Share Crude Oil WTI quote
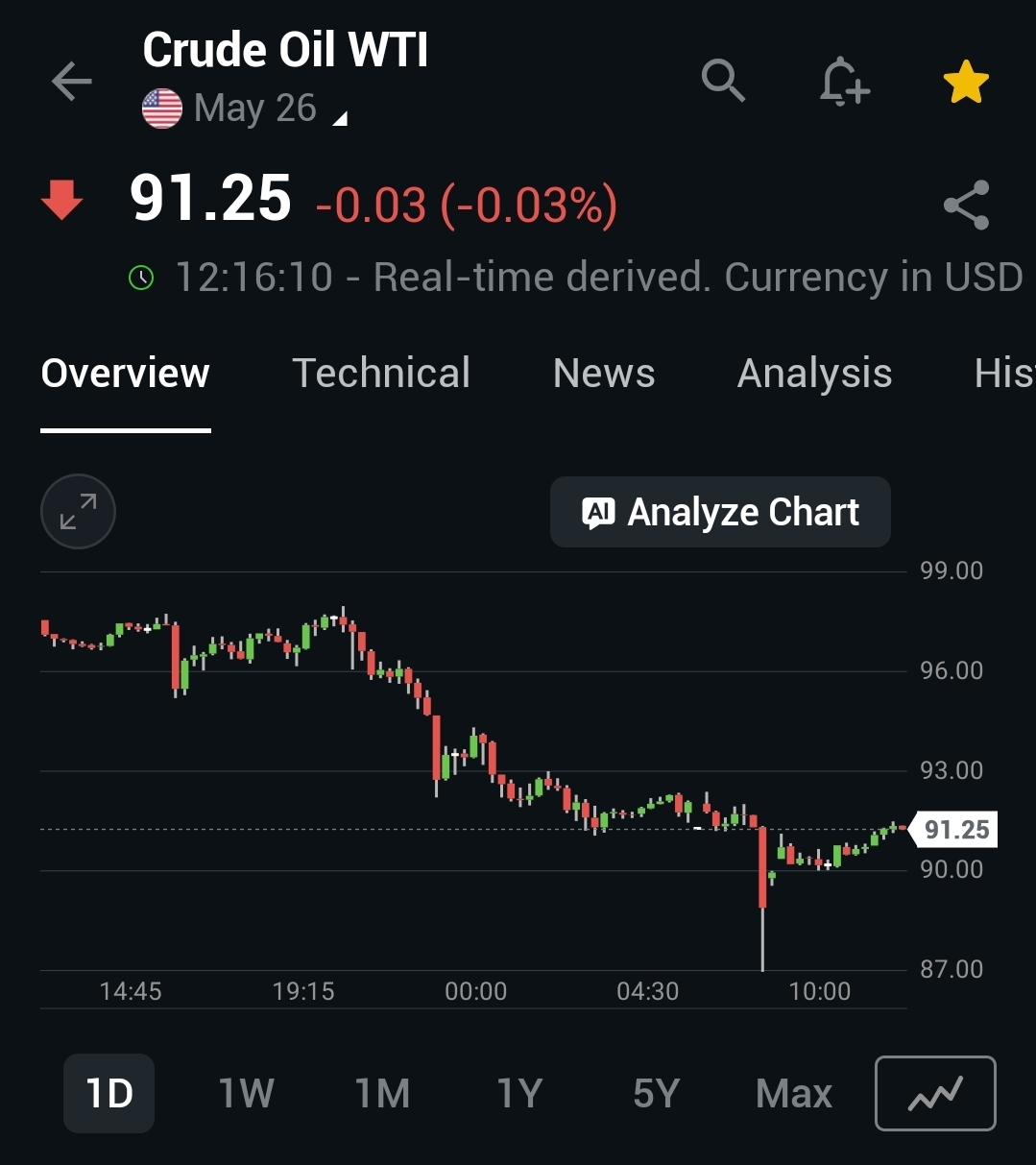This screenshot has height=1165, width=1036. pyautogui.click(x=966, y=205)
